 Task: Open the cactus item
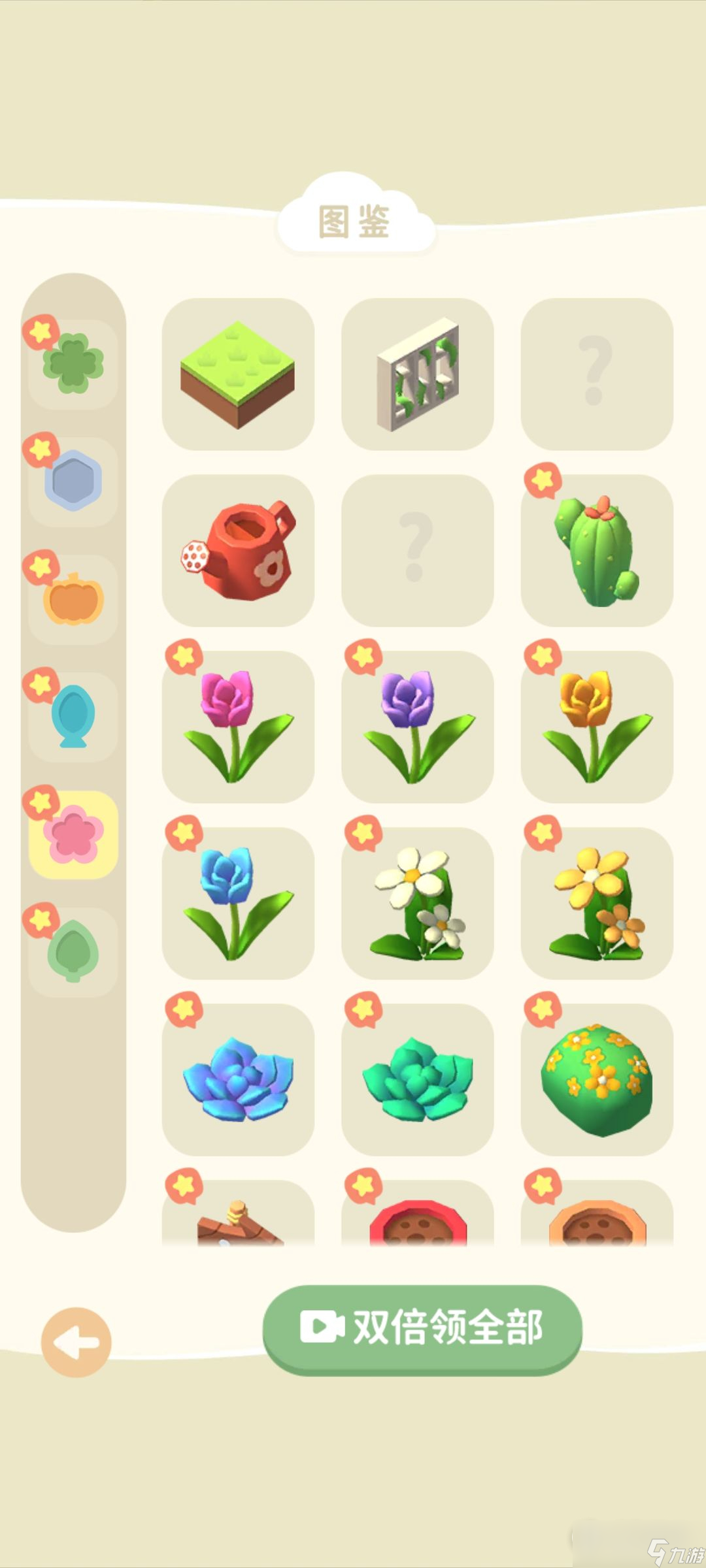(x=596, y=551)
